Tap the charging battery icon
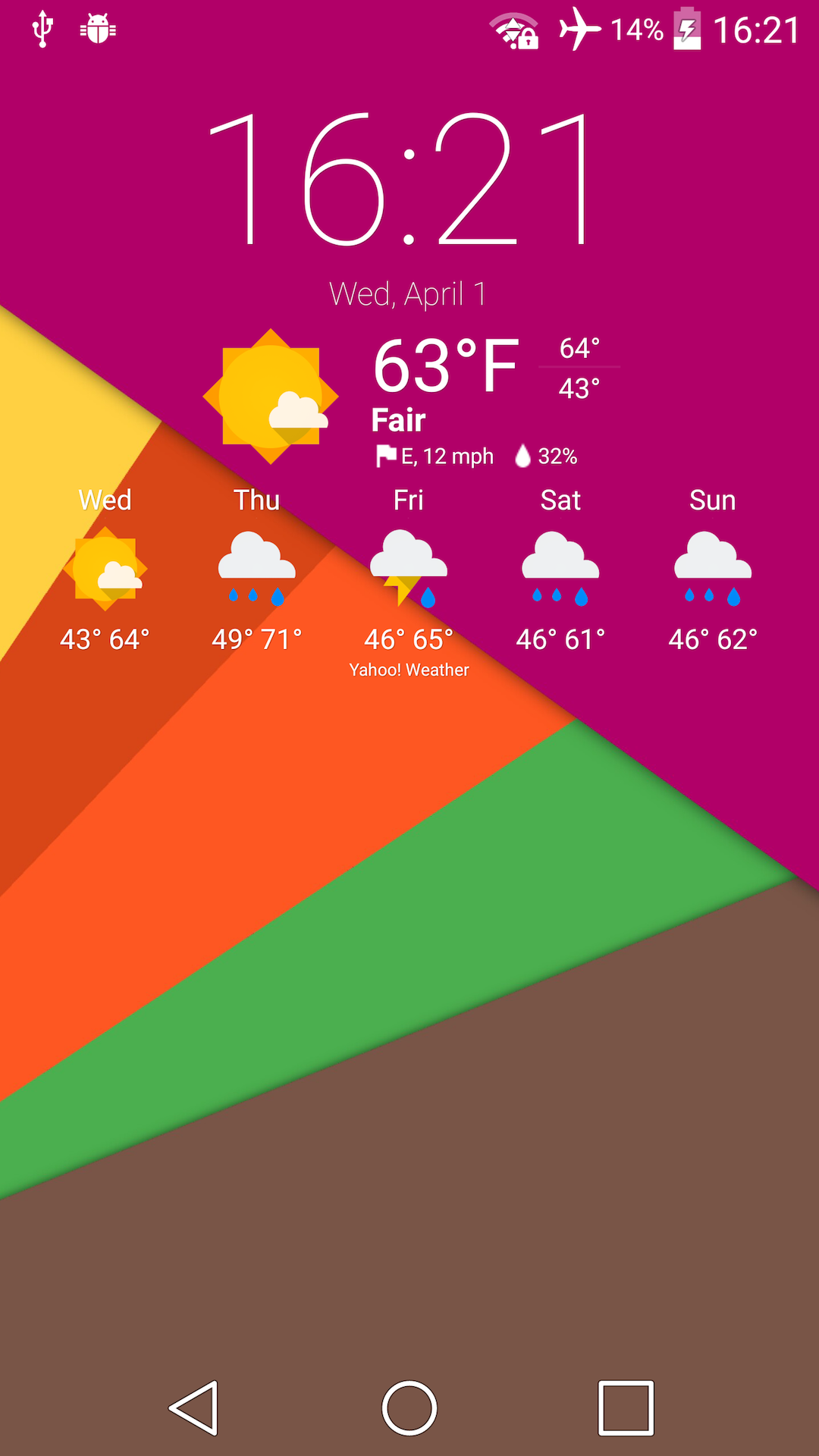The height and width of the screenshot is (1456, 819). pos(686,30)
